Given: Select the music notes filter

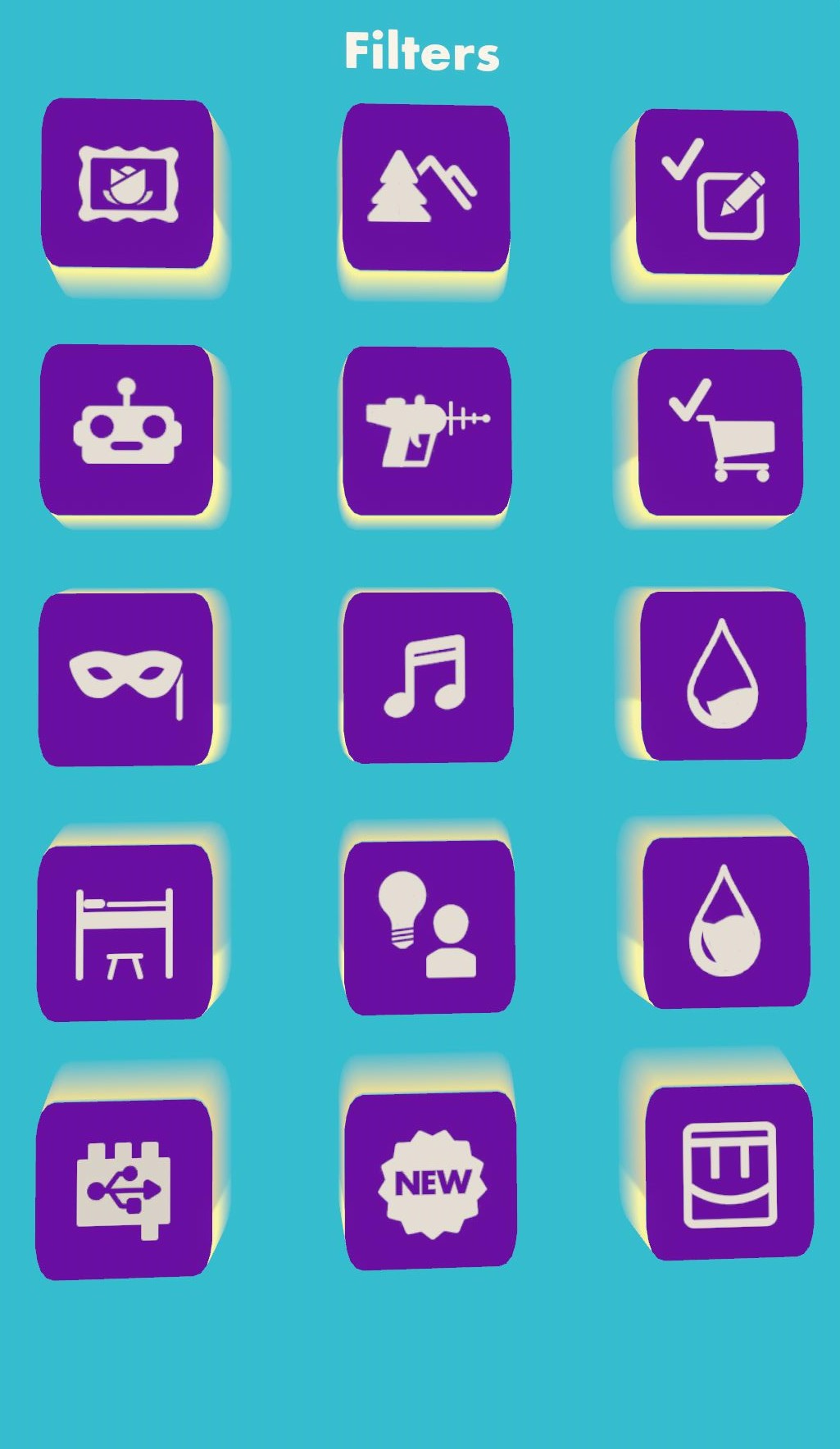Looking at the screenshot, I should tap(428, 677).
